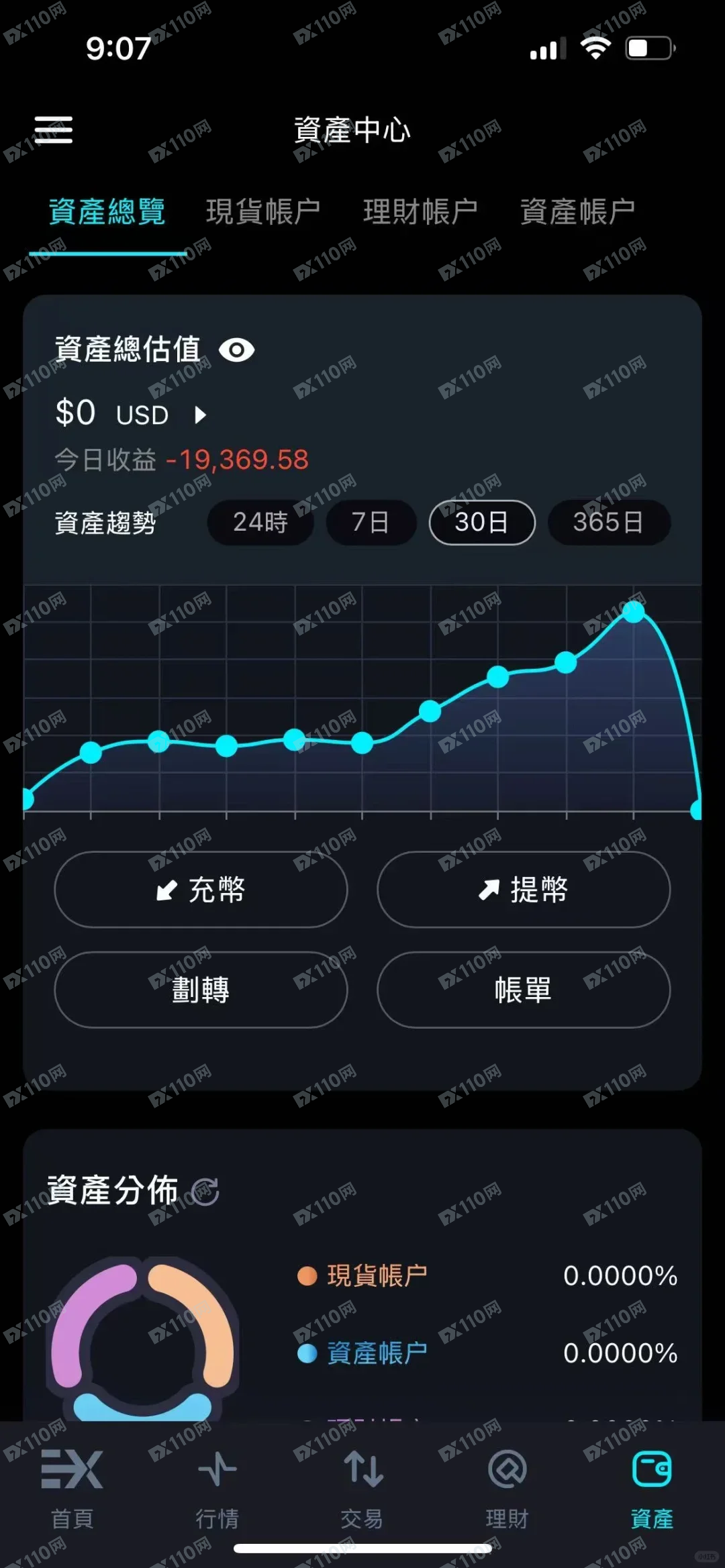Switch to 理財帳户 tab
The width and height of the screenshot is (725, 1568).
pos(420,212)
